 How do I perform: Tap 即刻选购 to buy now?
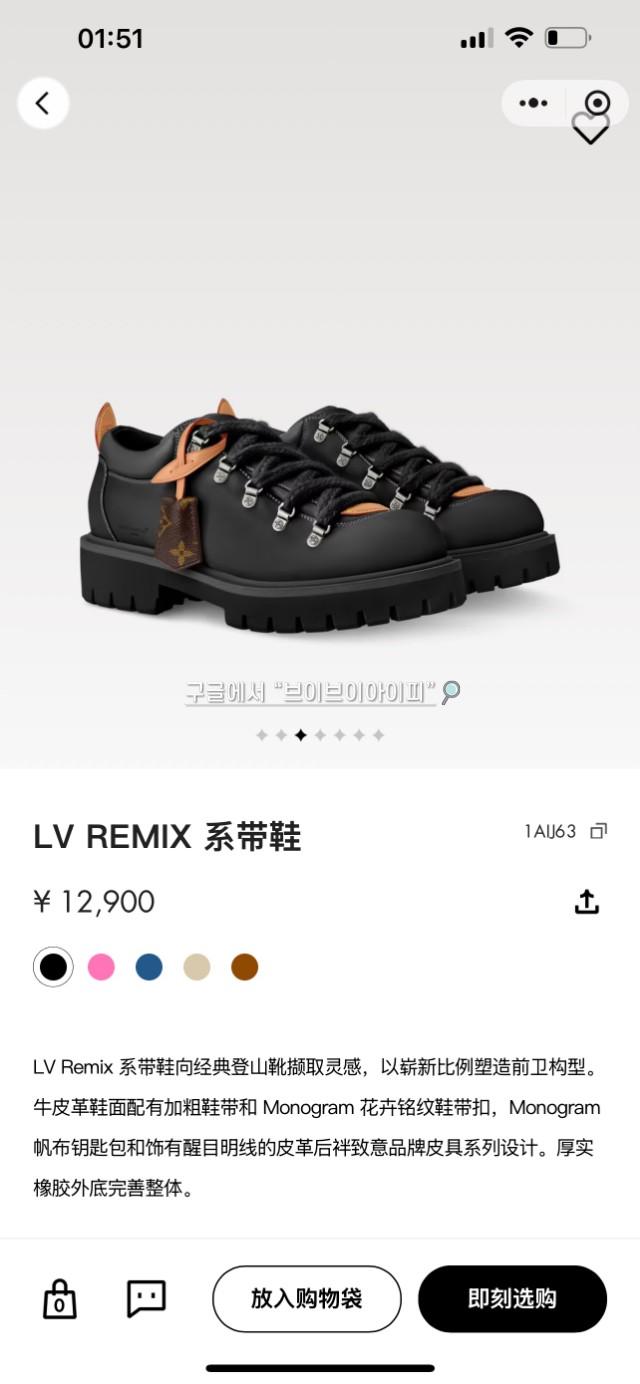click(x=512, y=1299)
